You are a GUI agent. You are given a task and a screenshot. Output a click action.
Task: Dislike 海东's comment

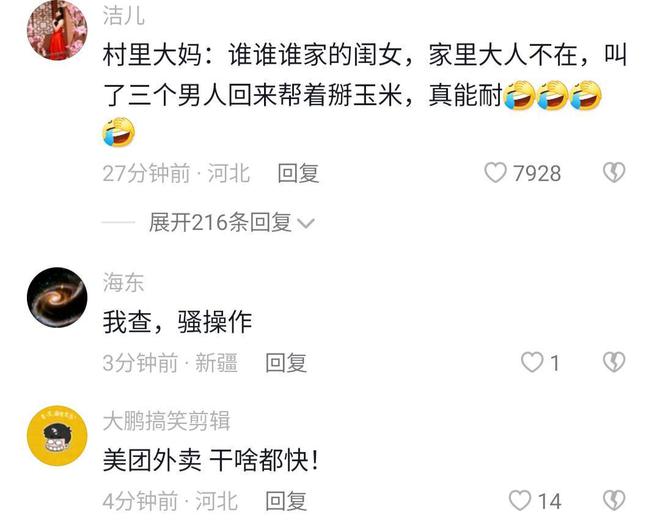(613, 362)
